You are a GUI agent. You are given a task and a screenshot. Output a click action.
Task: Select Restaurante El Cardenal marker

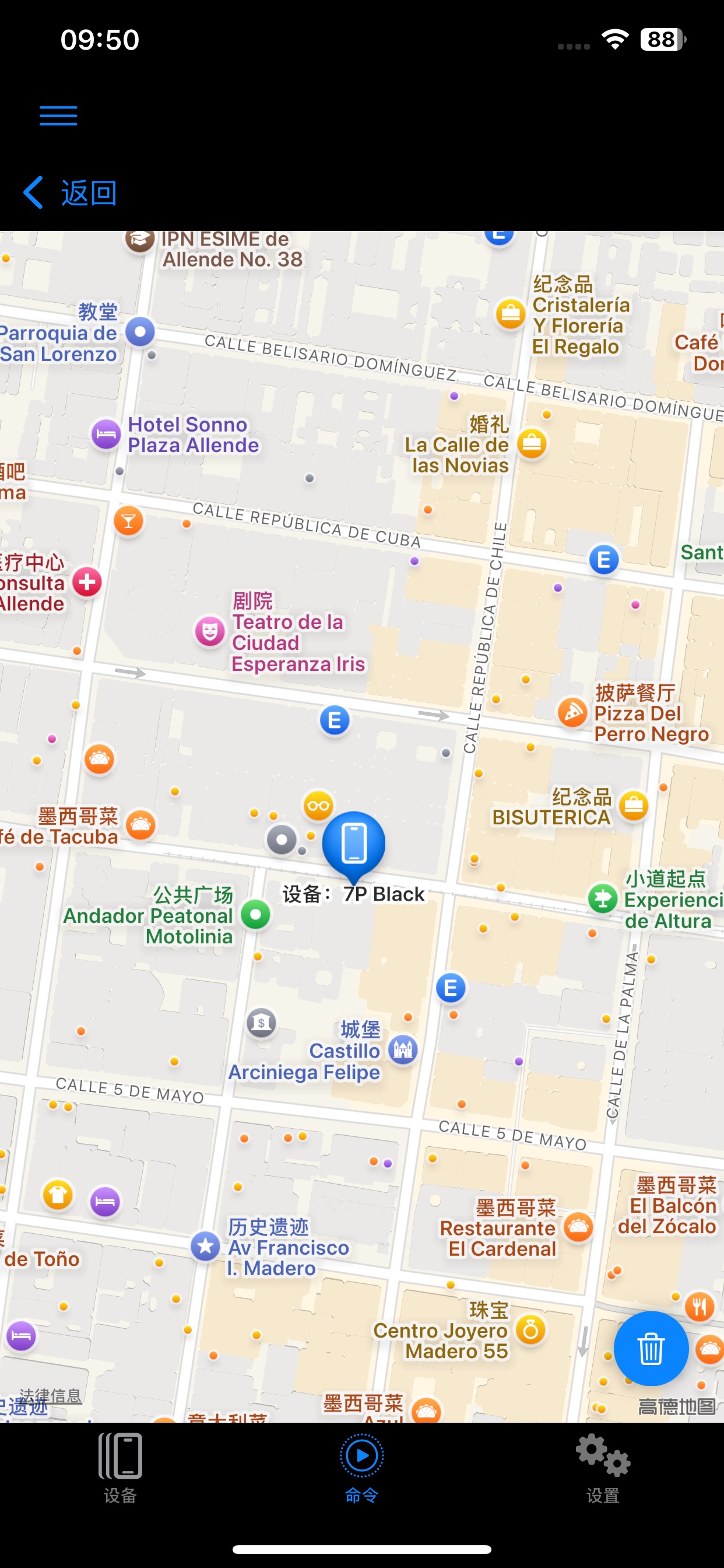578,1227
